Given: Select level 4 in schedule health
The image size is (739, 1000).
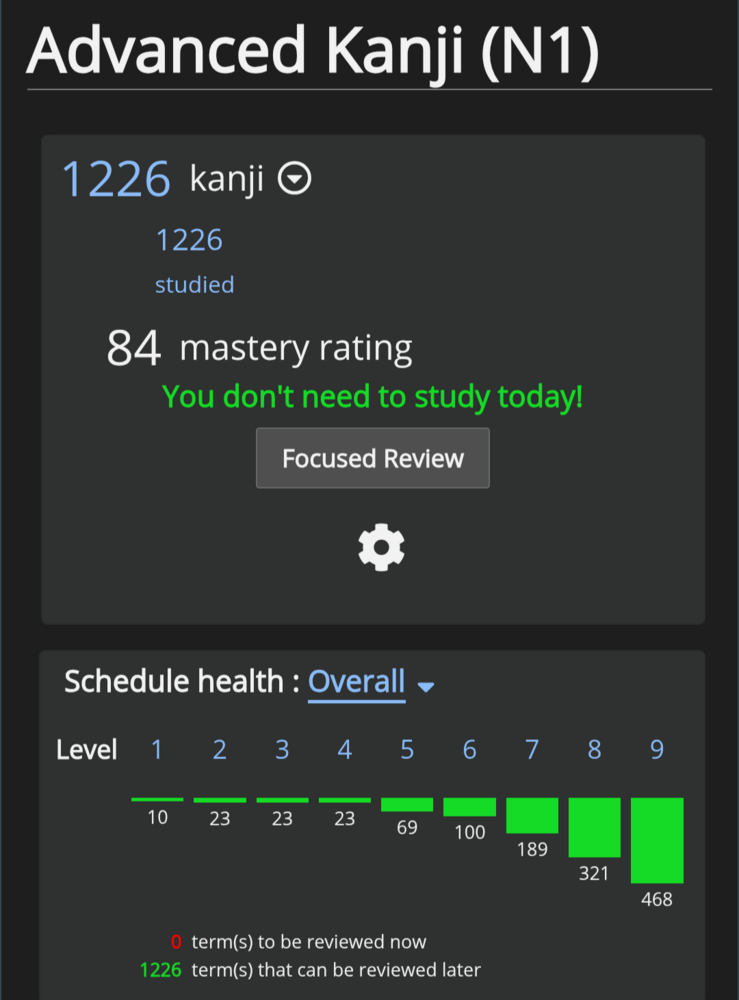Looking at the screenshot, I should click(x=344, y=750).
